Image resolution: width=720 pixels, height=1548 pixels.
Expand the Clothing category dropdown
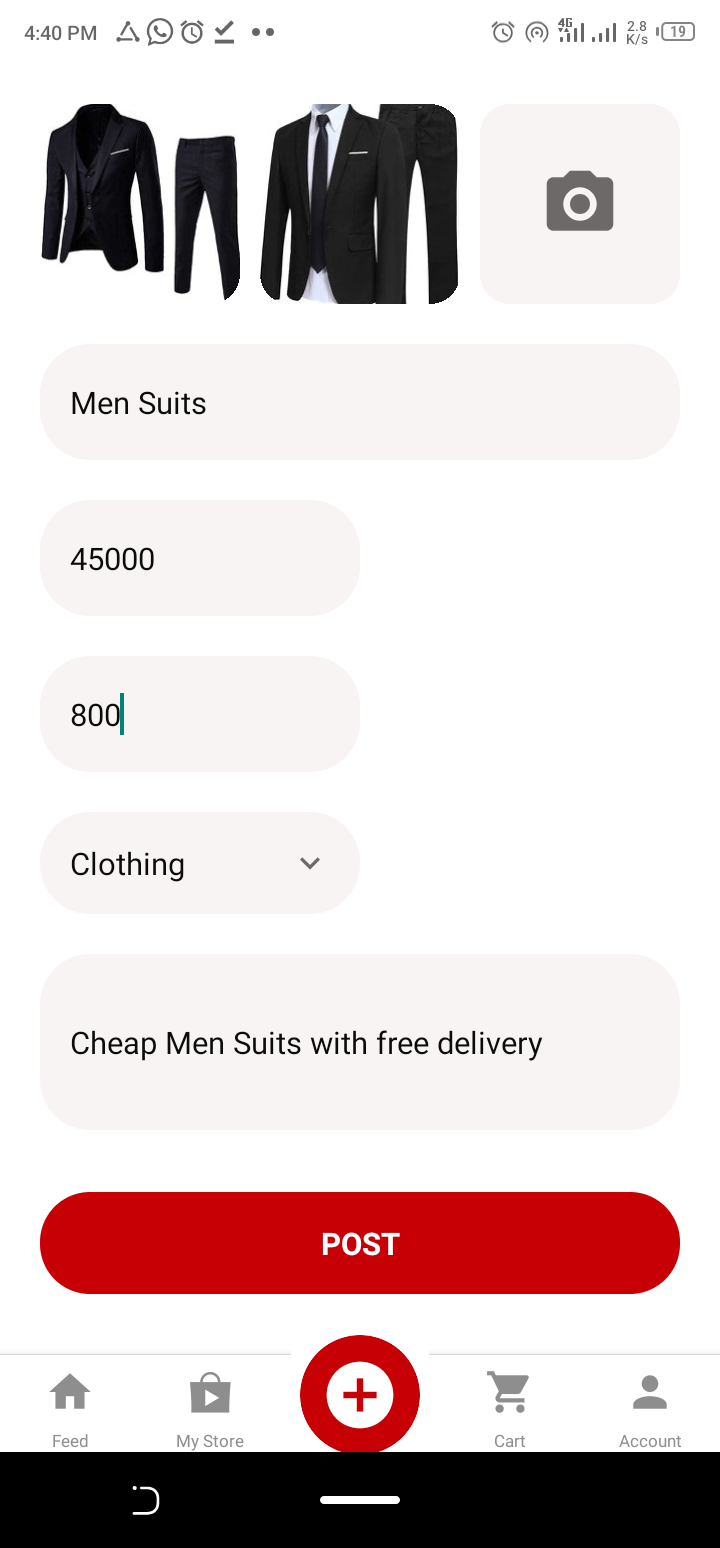[x=200, y=863]
